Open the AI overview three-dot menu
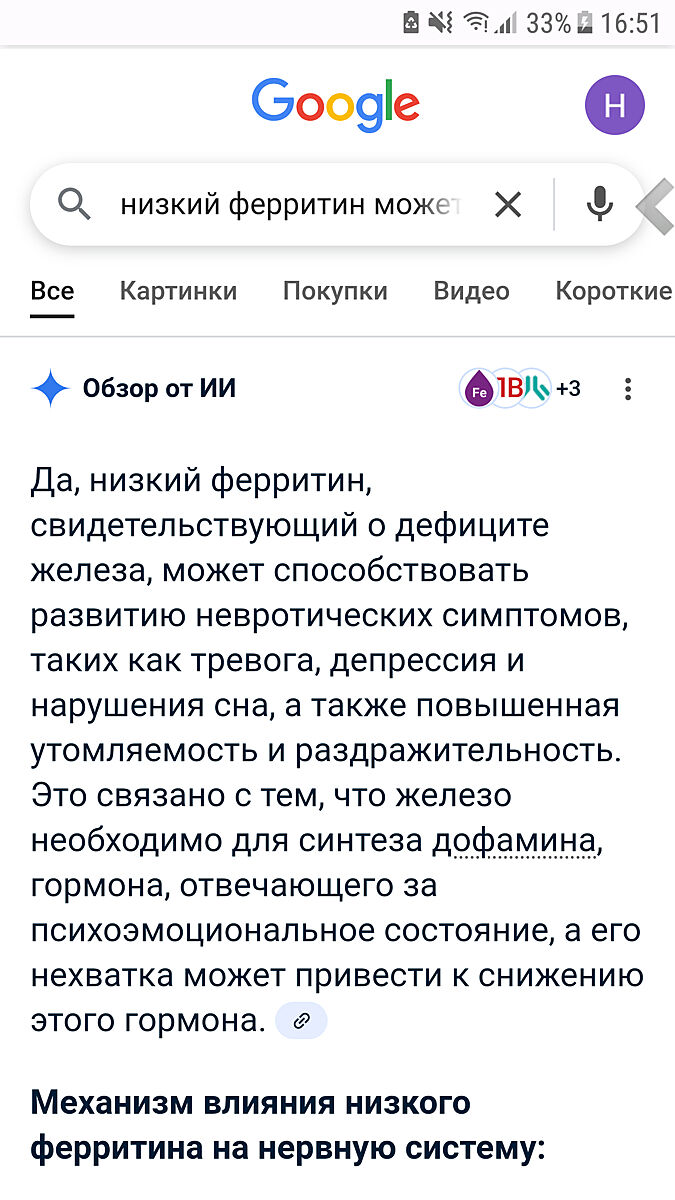675x1200 pixels. 628,389
